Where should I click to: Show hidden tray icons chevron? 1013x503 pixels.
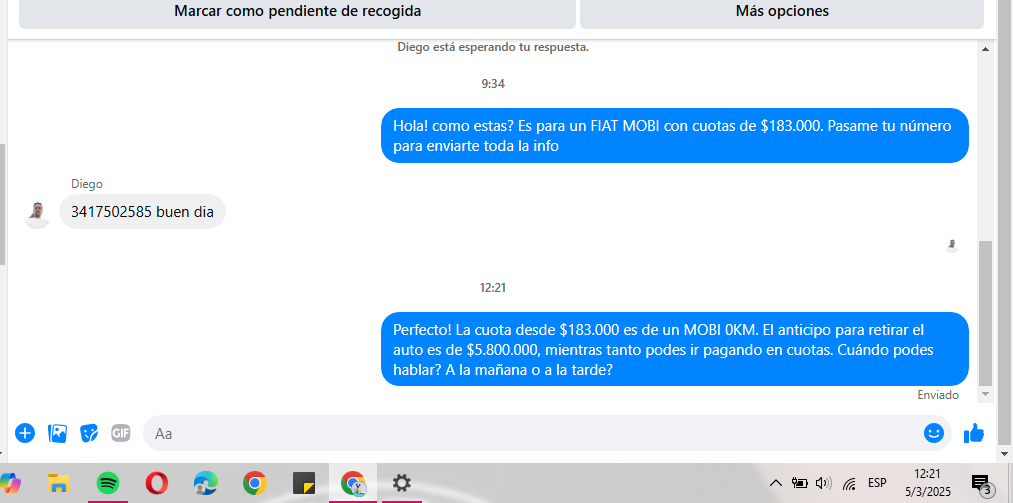tap(775, 484)
